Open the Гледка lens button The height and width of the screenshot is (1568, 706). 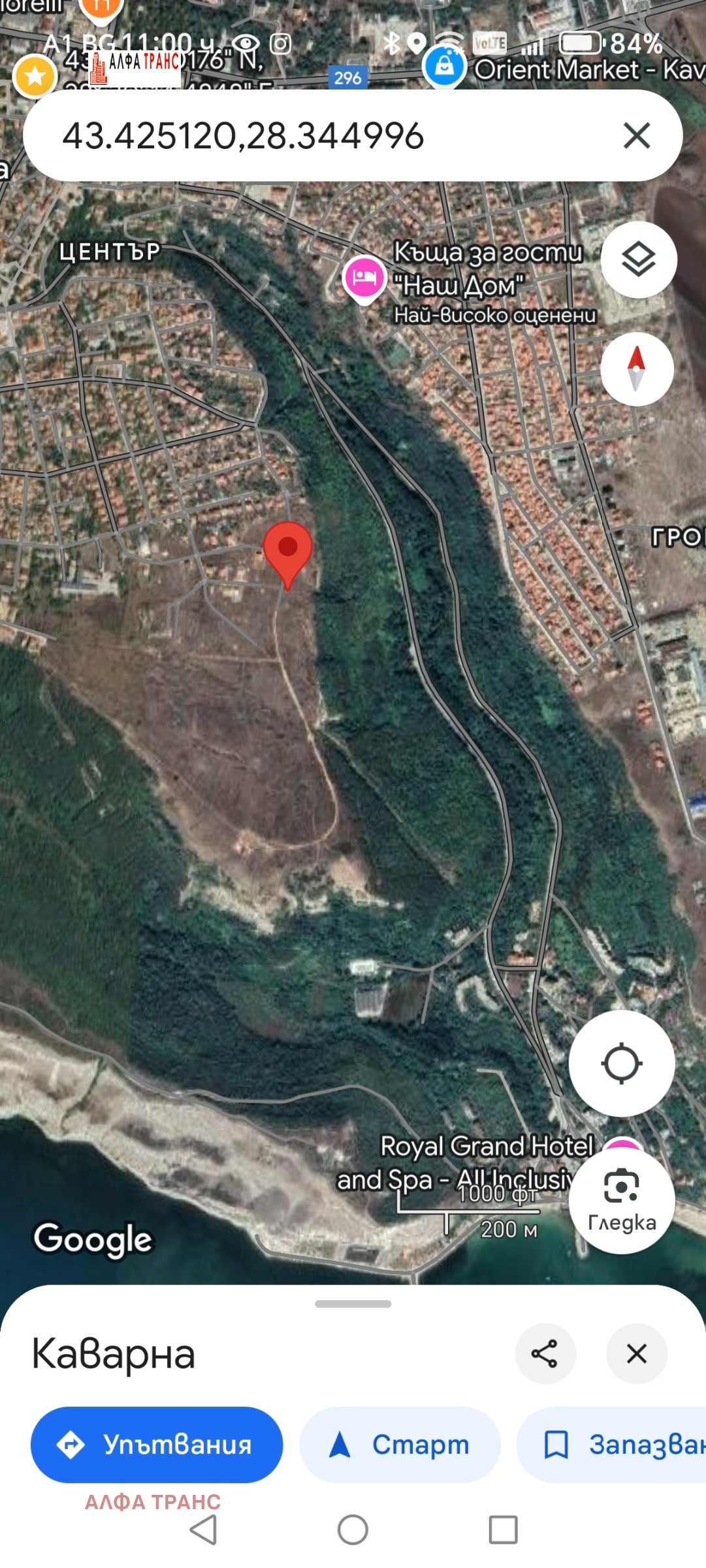click(621, 1201)
